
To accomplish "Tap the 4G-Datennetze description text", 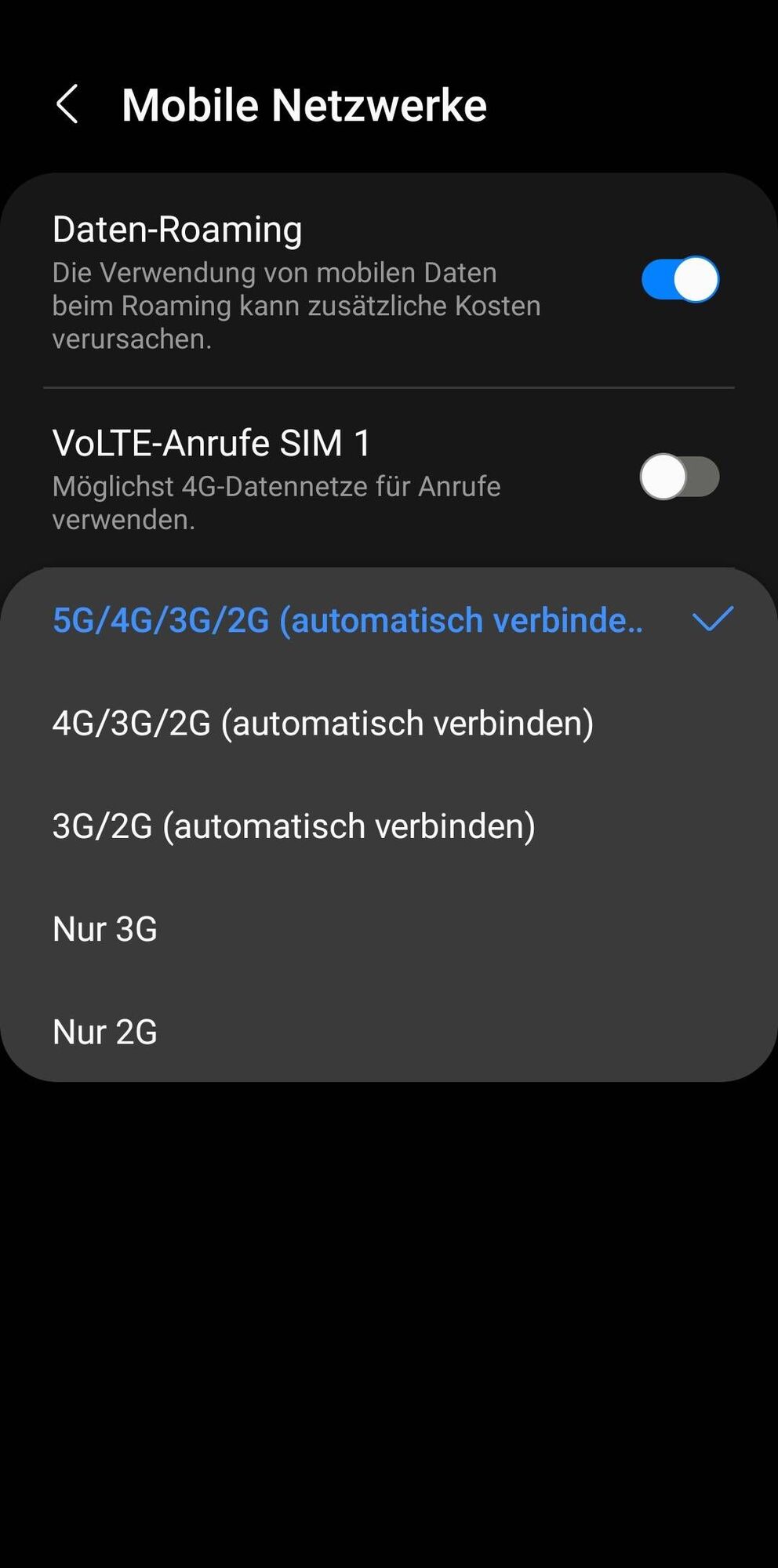I will pos(276,502).
